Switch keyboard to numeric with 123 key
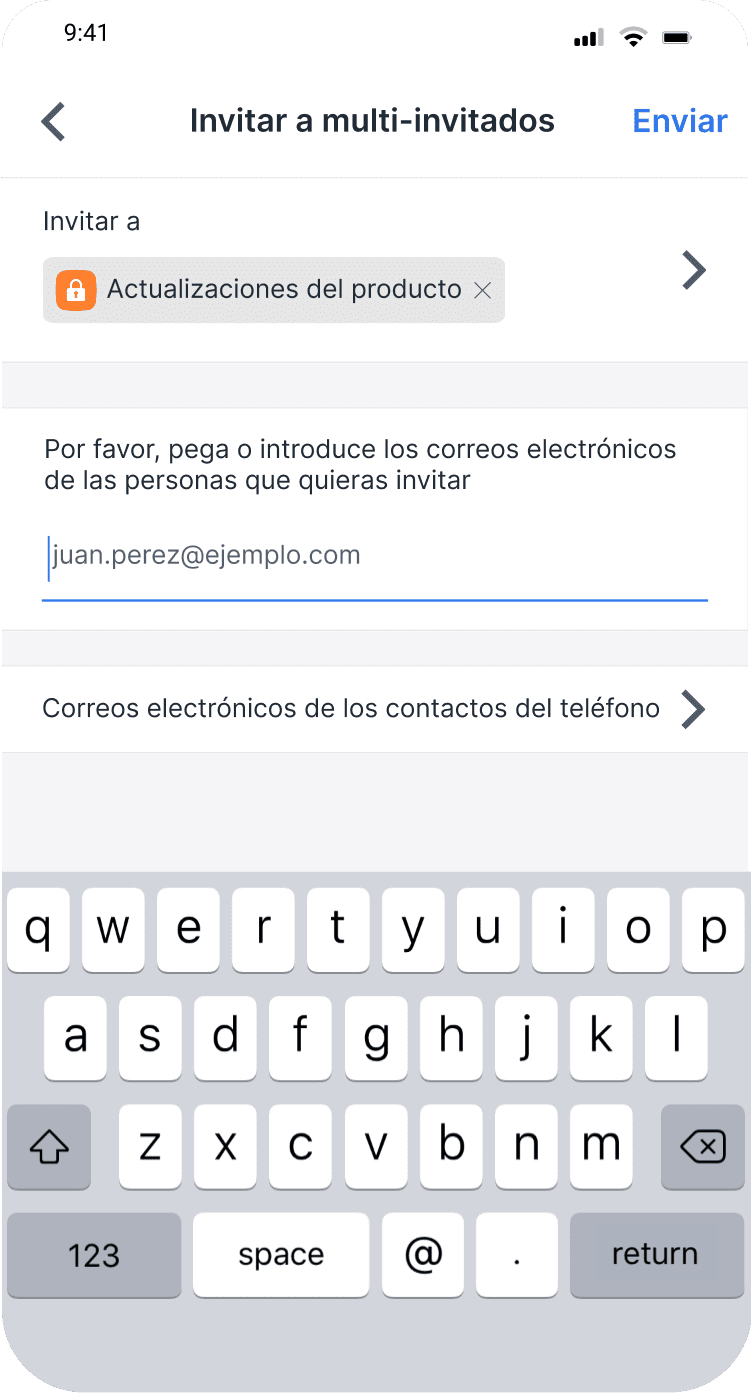This screenshot has height=1393, width=752. coord(93,1254)
